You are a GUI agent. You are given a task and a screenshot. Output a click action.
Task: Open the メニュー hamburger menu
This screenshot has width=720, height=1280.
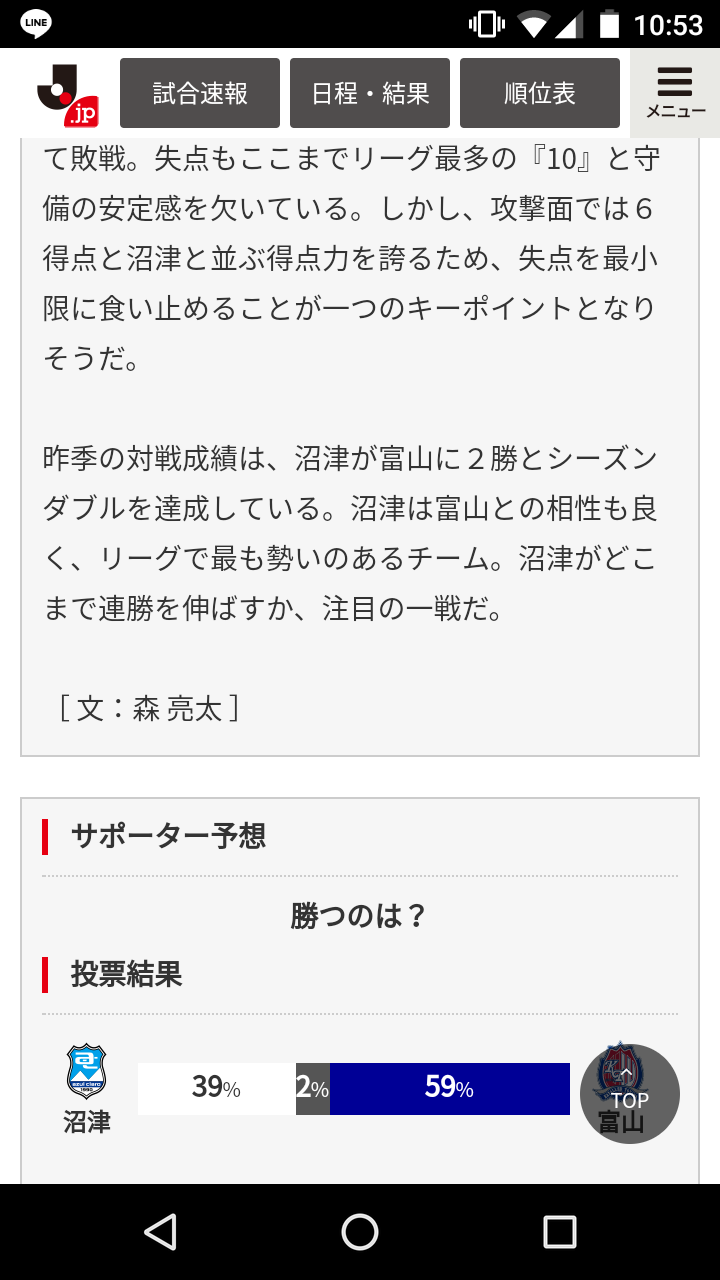[x=675, y=93]
